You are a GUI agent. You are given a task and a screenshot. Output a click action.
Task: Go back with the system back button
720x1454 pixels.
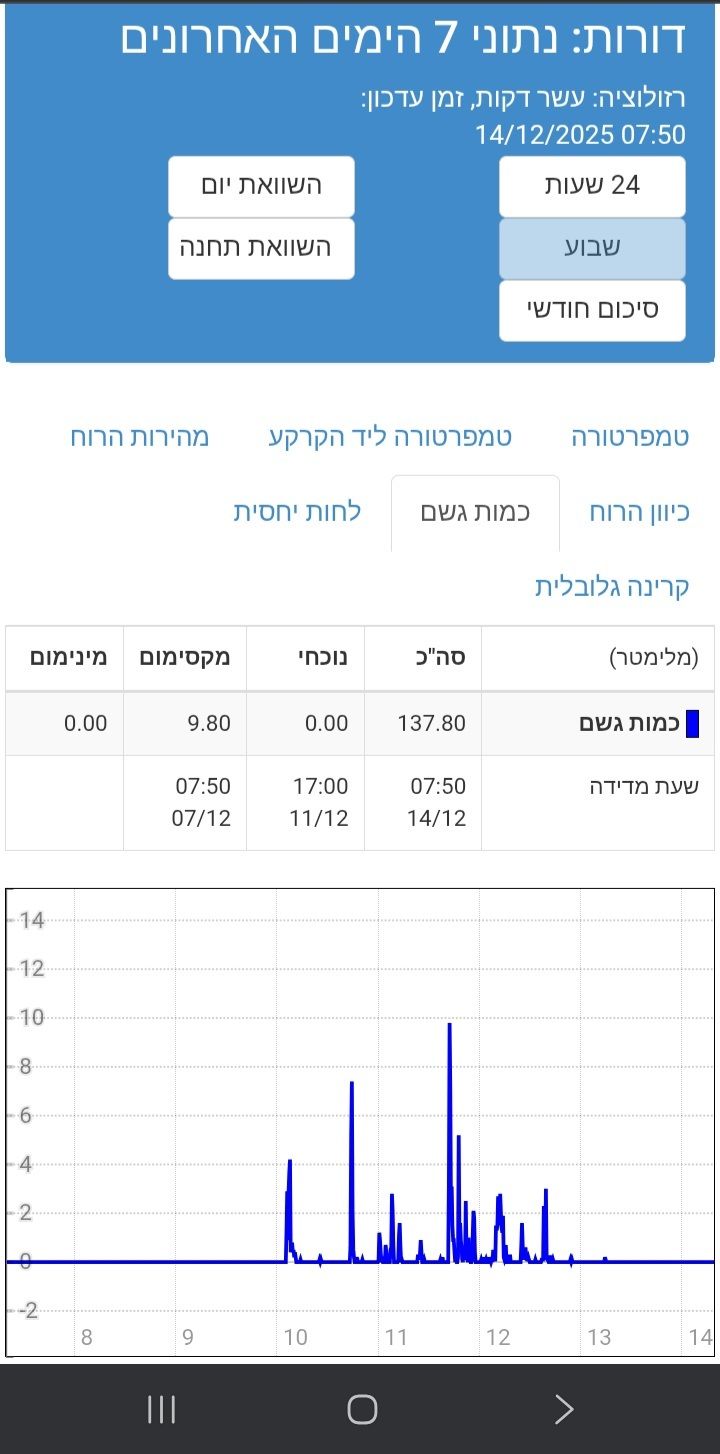coord(564,1409)
